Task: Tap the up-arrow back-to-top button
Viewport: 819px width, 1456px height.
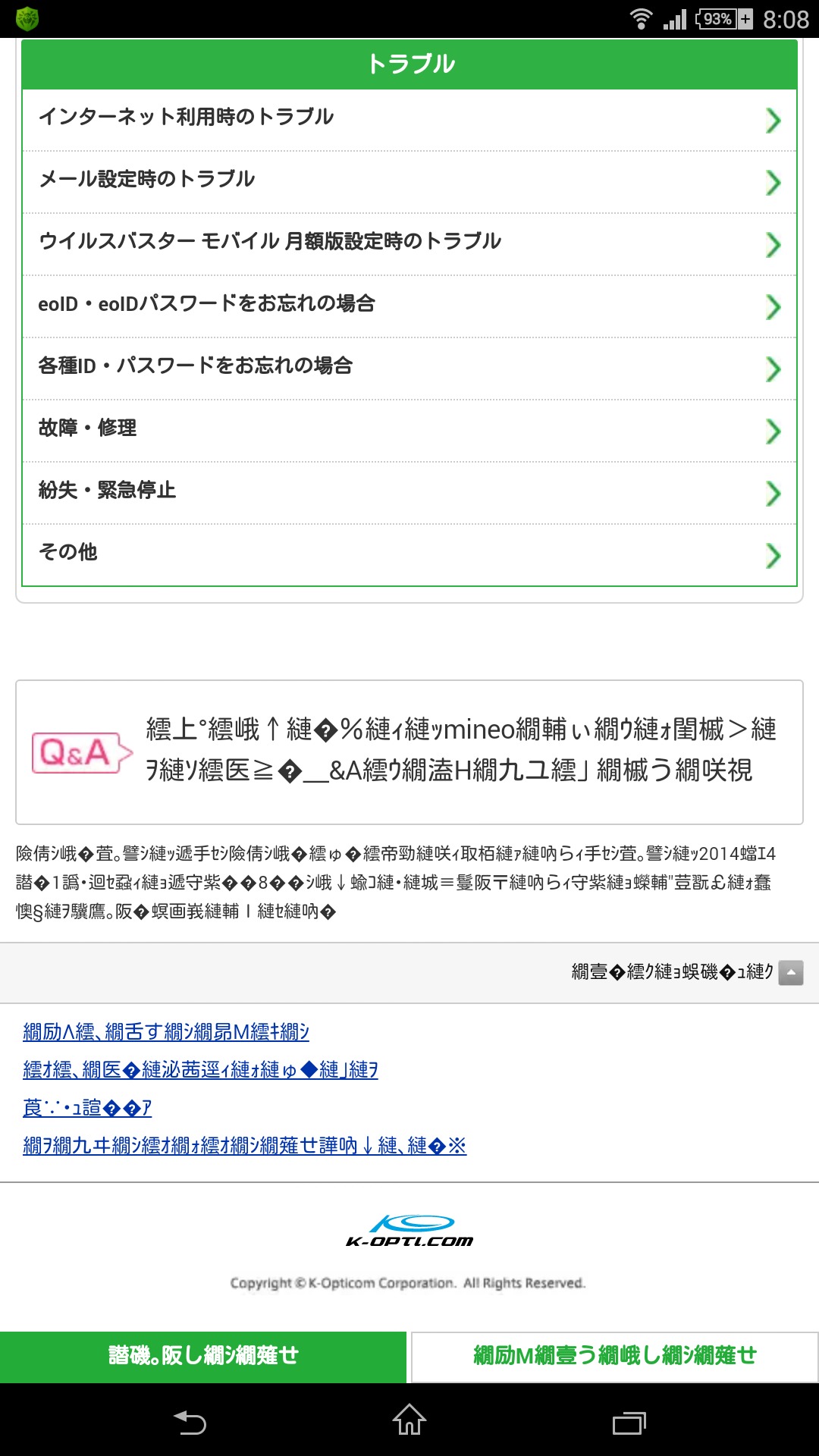Action: (x=790, y=973)
